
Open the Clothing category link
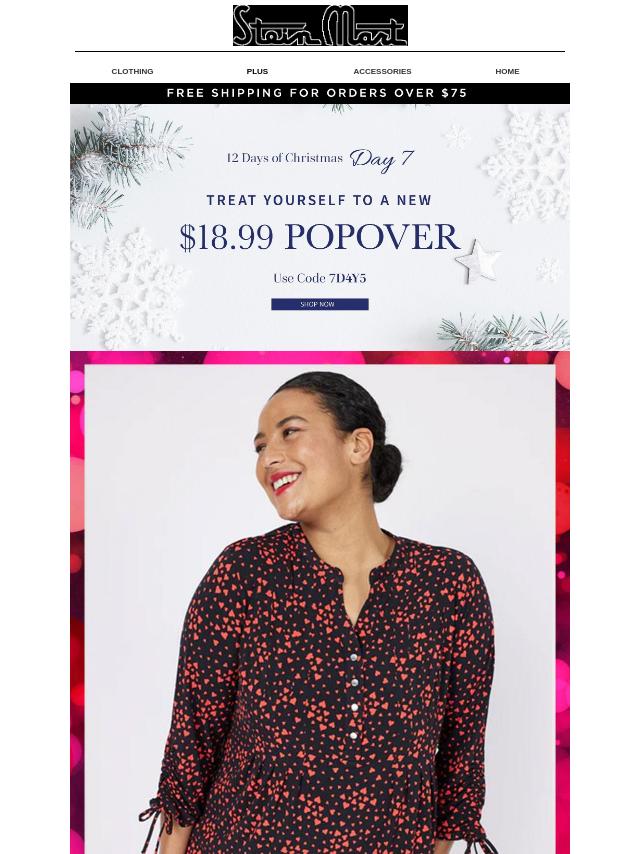pyautogui.click(x=132, y=71)
